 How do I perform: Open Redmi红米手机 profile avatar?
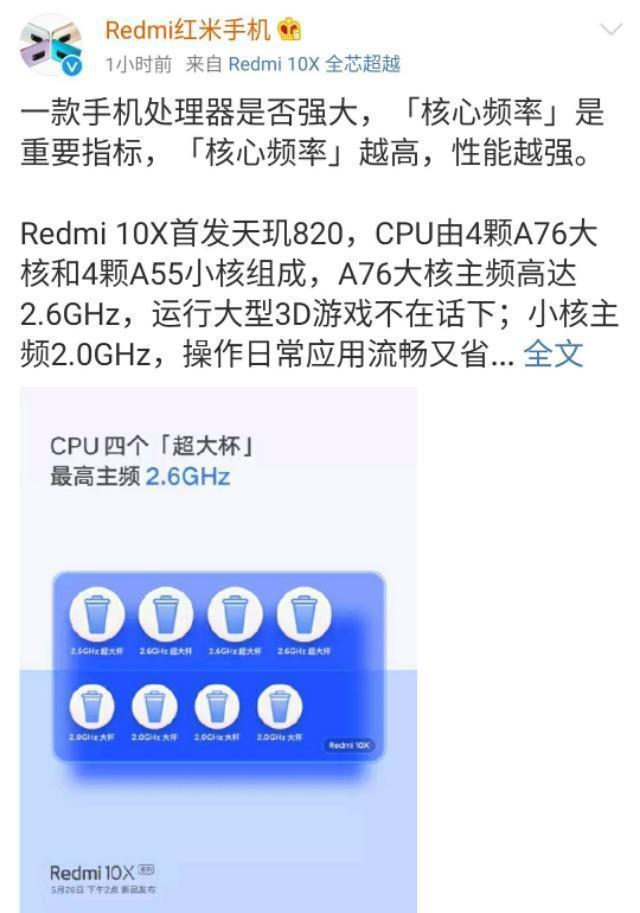tap(51, 46)
